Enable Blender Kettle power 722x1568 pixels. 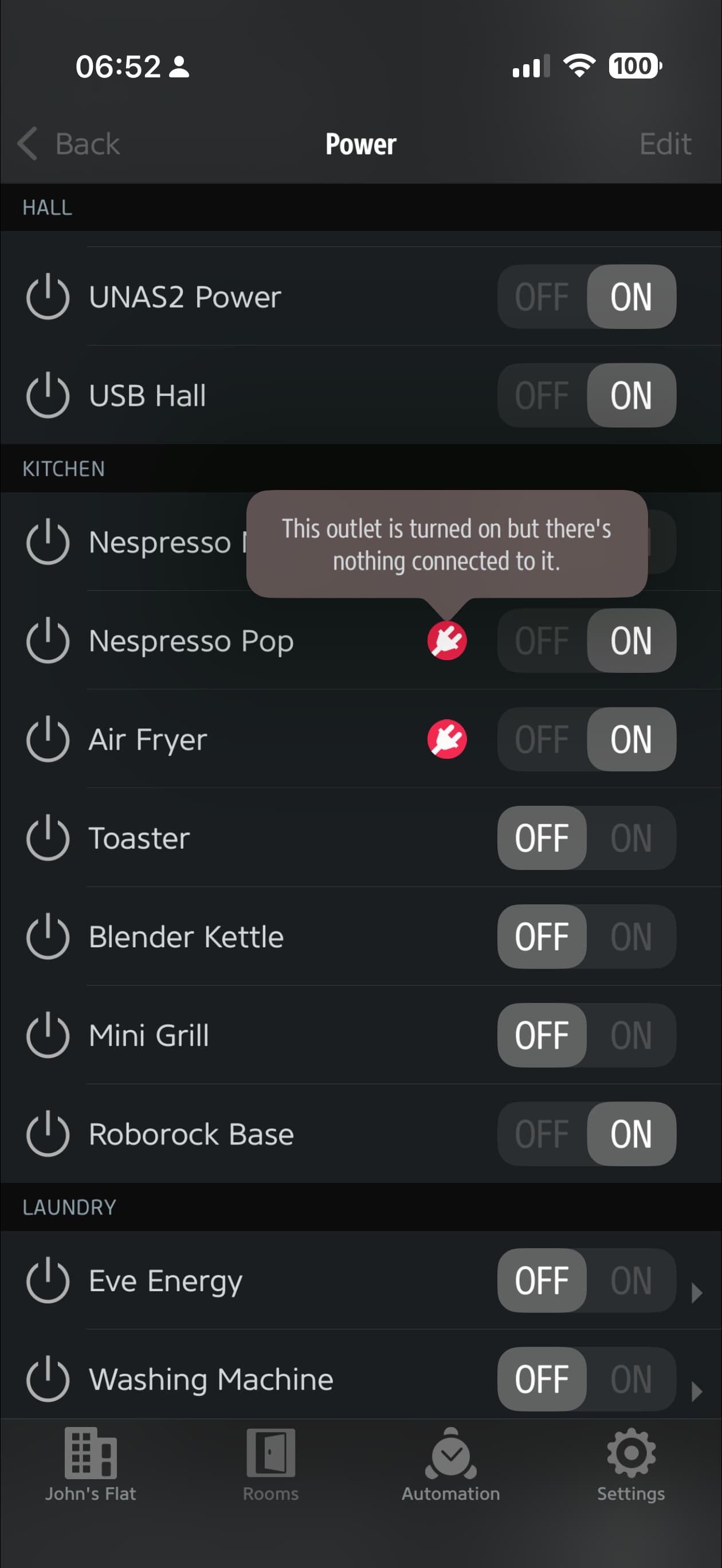point(631,937)
